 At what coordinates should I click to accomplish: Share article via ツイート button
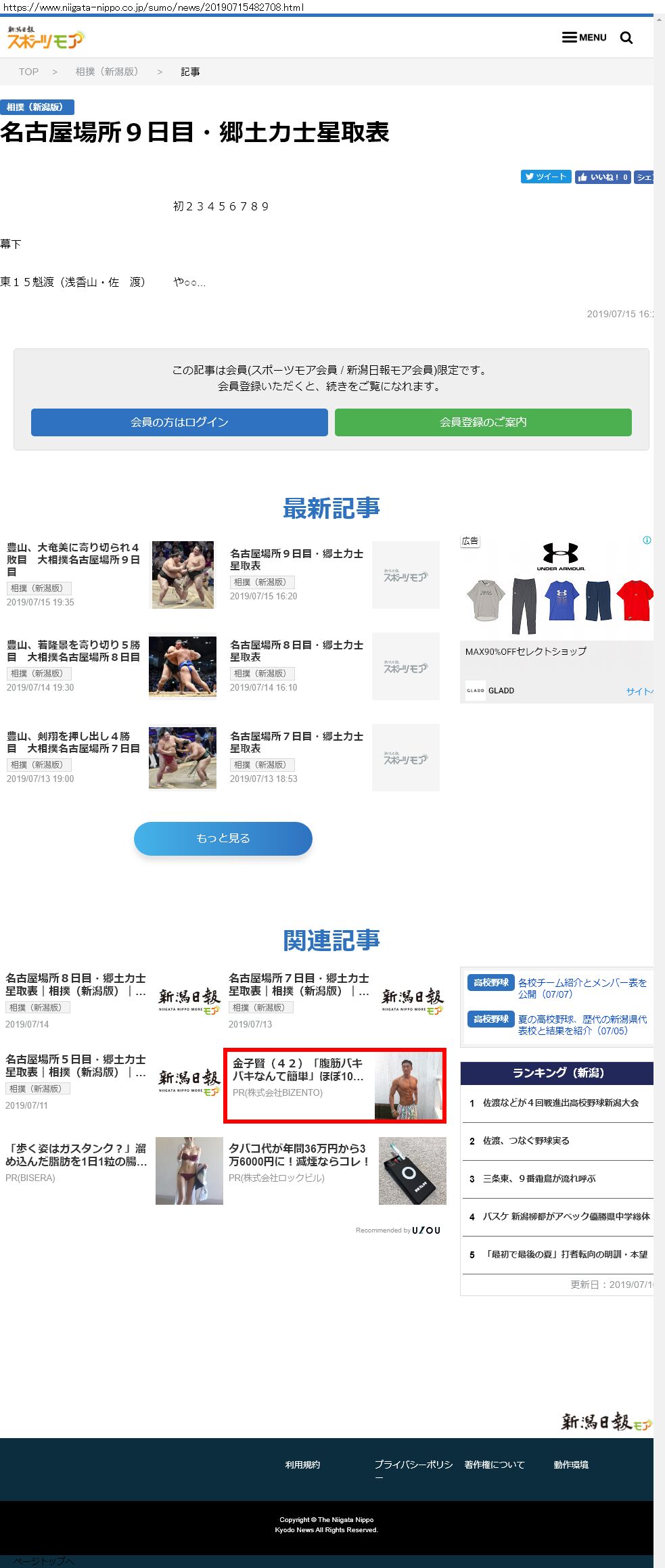(545, 177)
